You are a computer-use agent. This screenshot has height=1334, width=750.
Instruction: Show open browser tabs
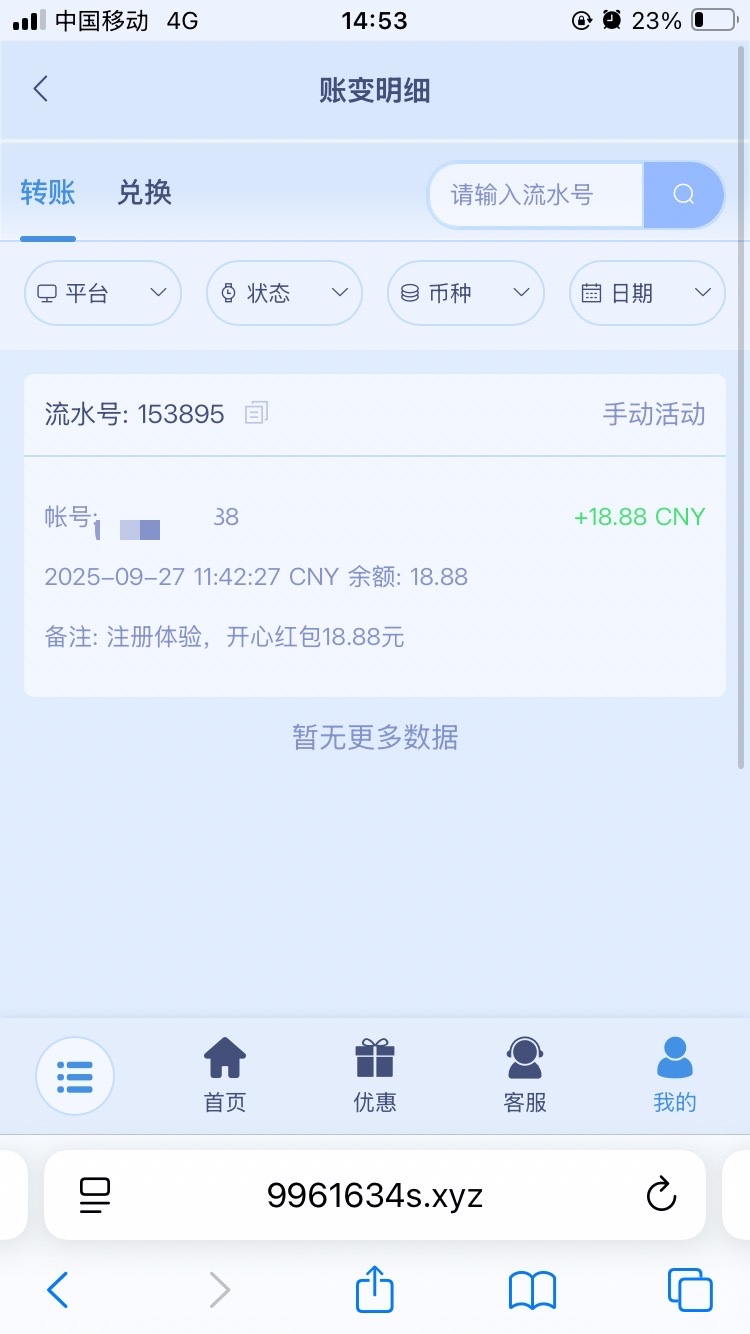690,1290
